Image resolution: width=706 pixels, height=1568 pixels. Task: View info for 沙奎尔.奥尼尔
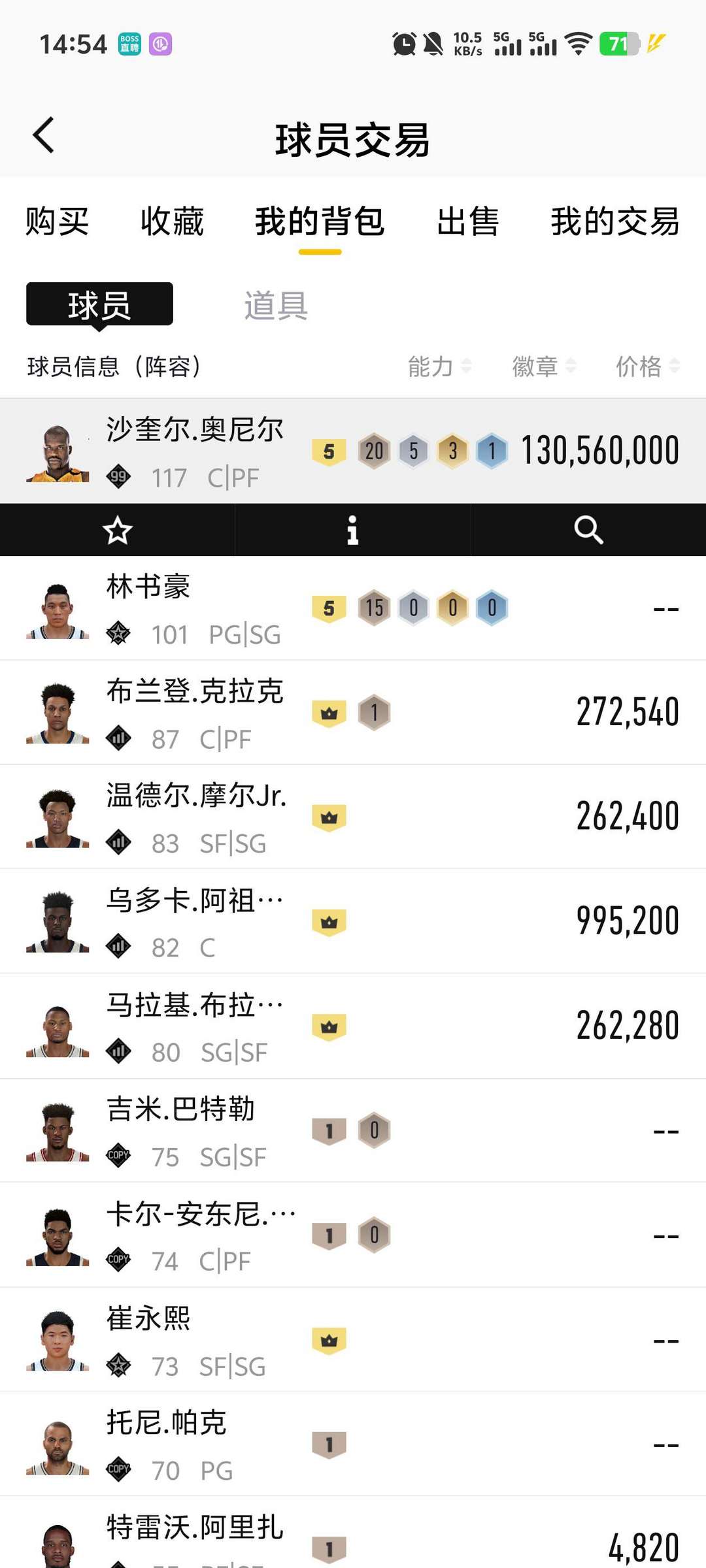(353, 530)
